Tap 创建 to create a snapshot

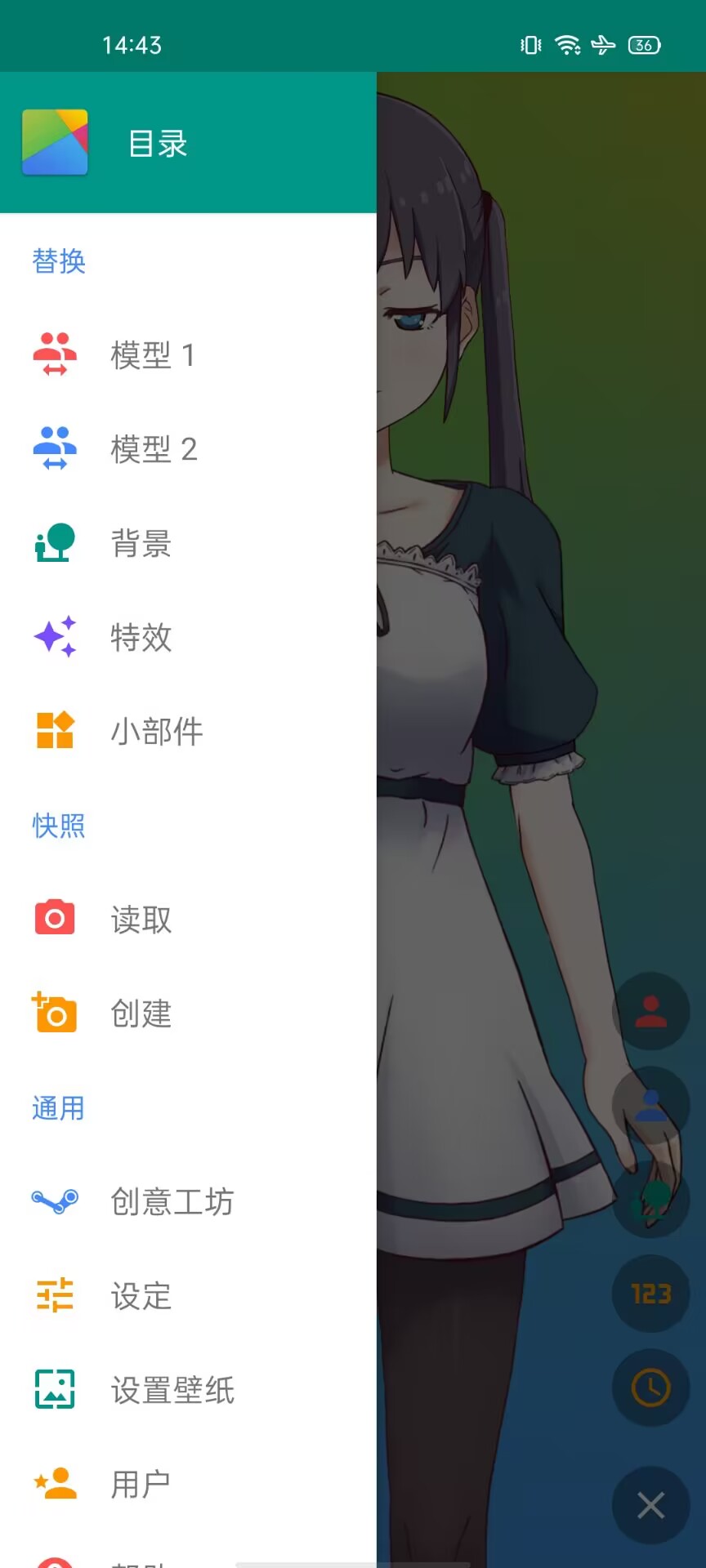(141, 1013)
